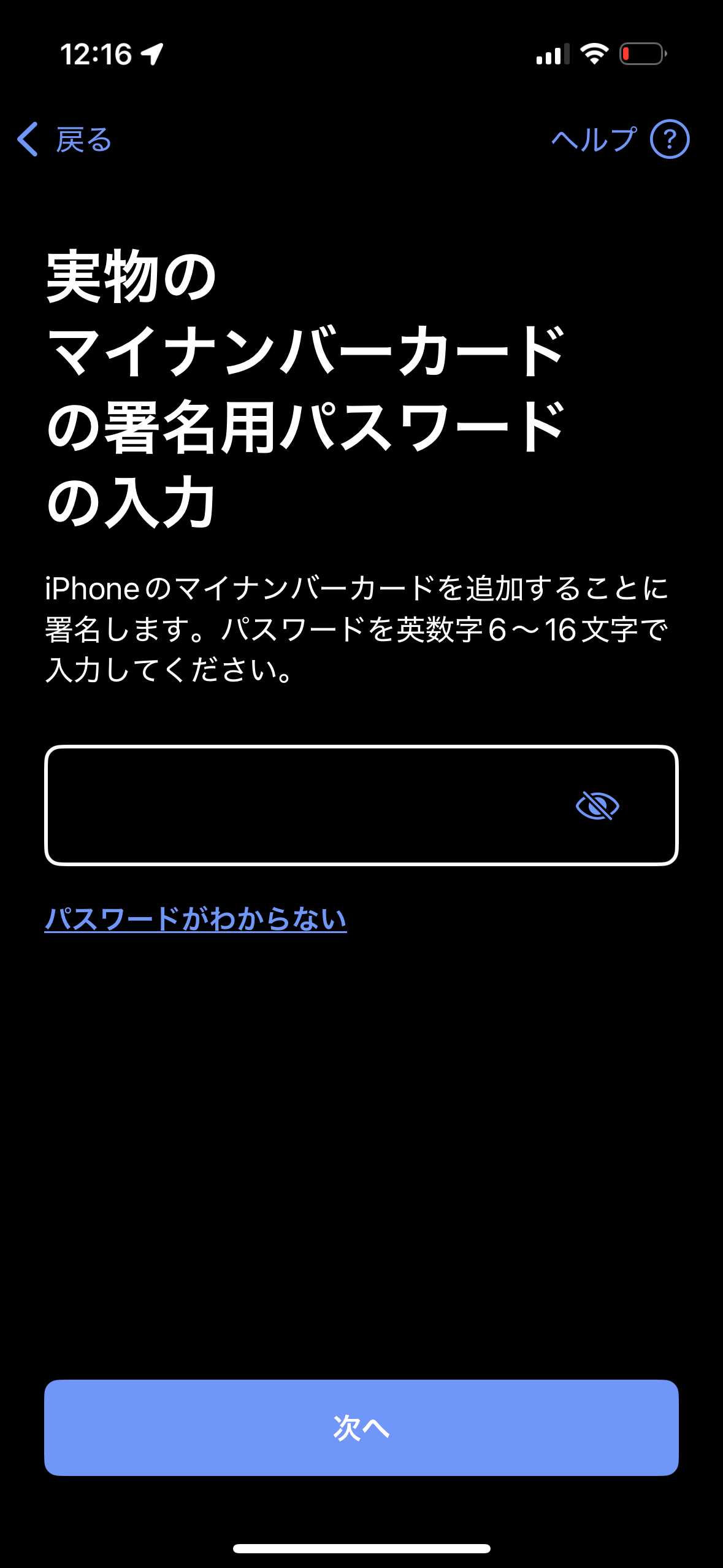Focus the signature password input field
The width and height of the screenshot is (723, 1568).
click(x=307, y=805)
